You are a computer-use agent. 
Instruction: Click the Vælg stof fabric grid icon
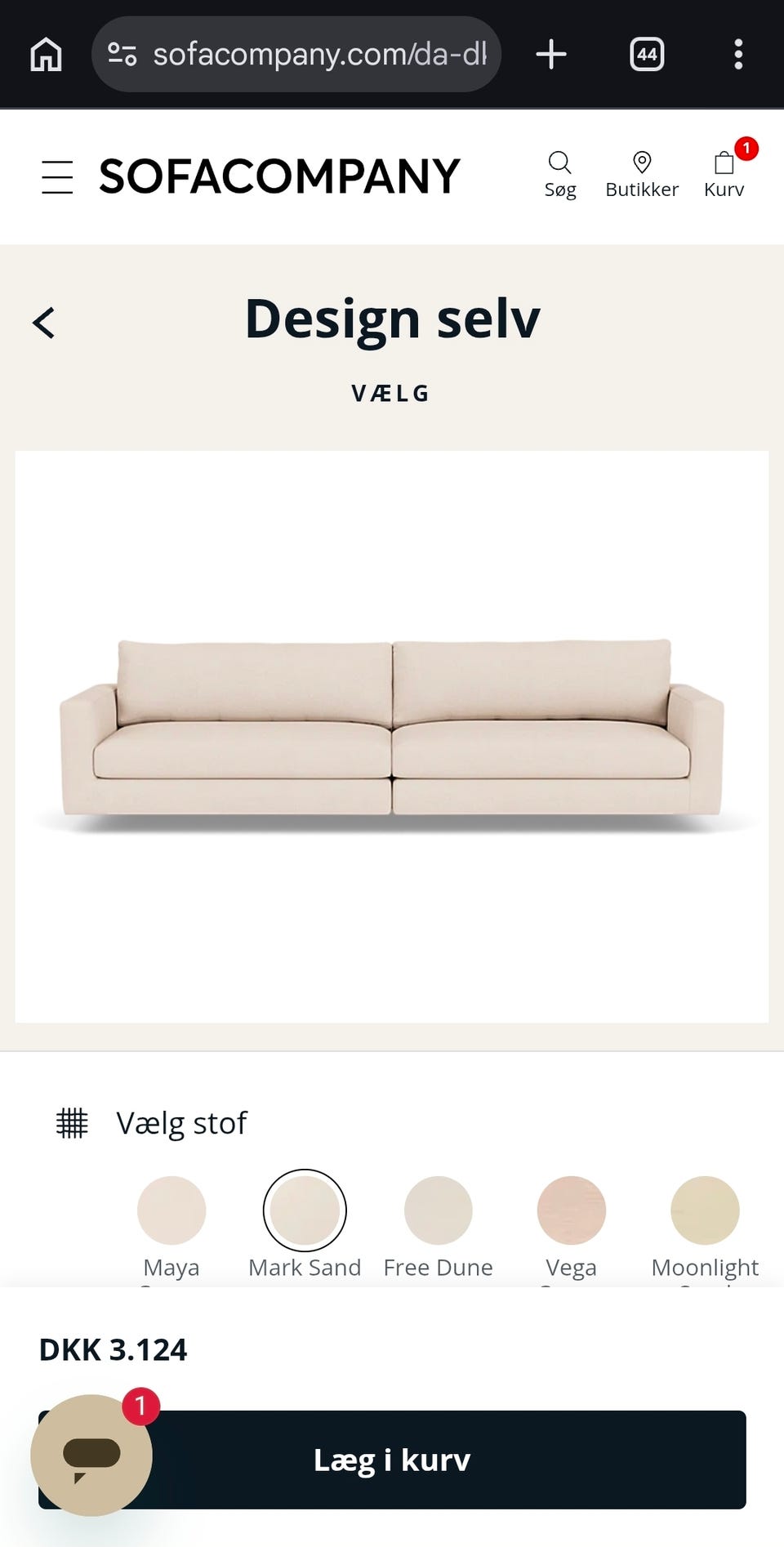click(x=73, y=1122)
